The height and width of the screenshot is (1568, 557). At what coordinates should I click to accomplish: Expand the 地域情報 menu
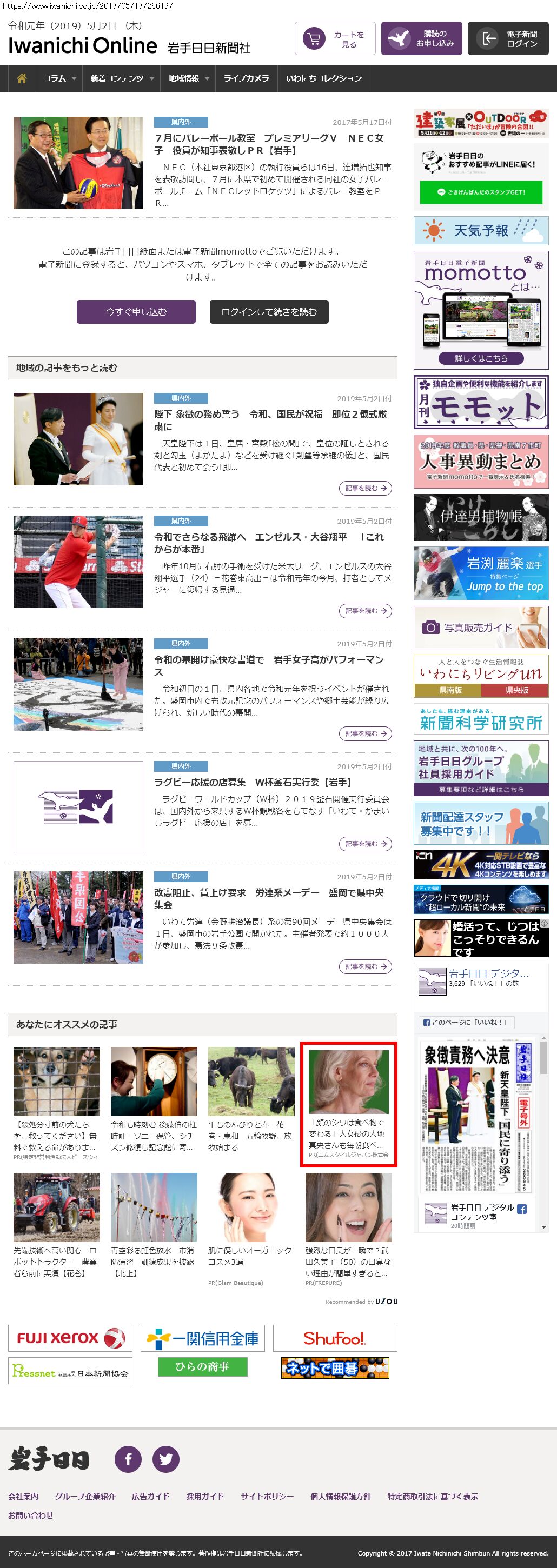click(188, 78)
